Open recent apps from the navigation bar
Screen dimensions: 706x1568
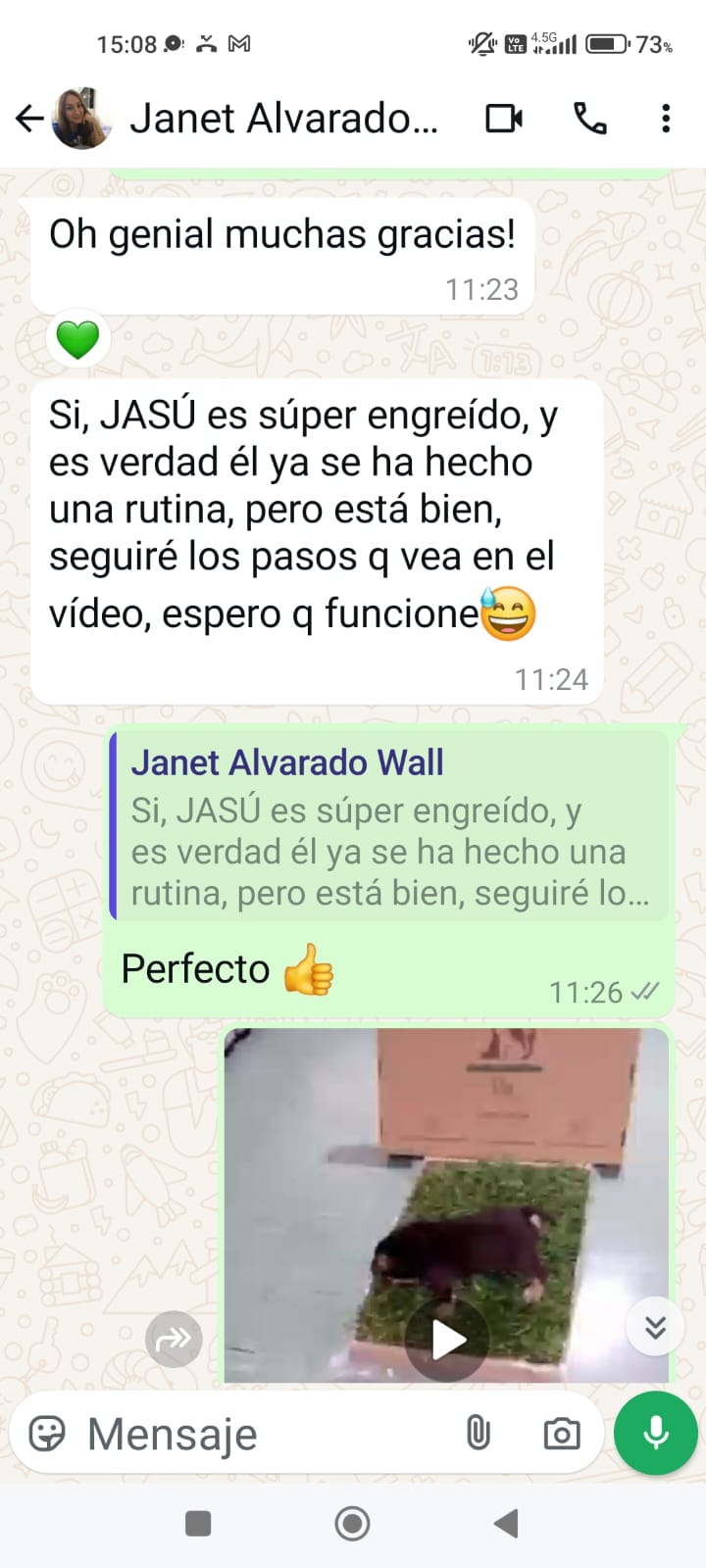point(198,1523)
